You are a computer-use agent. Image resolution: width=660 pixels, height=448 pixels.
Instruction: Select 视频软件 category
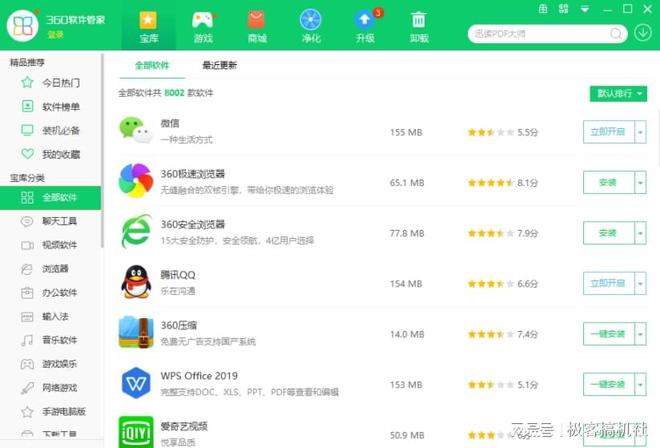pos(60,244)
